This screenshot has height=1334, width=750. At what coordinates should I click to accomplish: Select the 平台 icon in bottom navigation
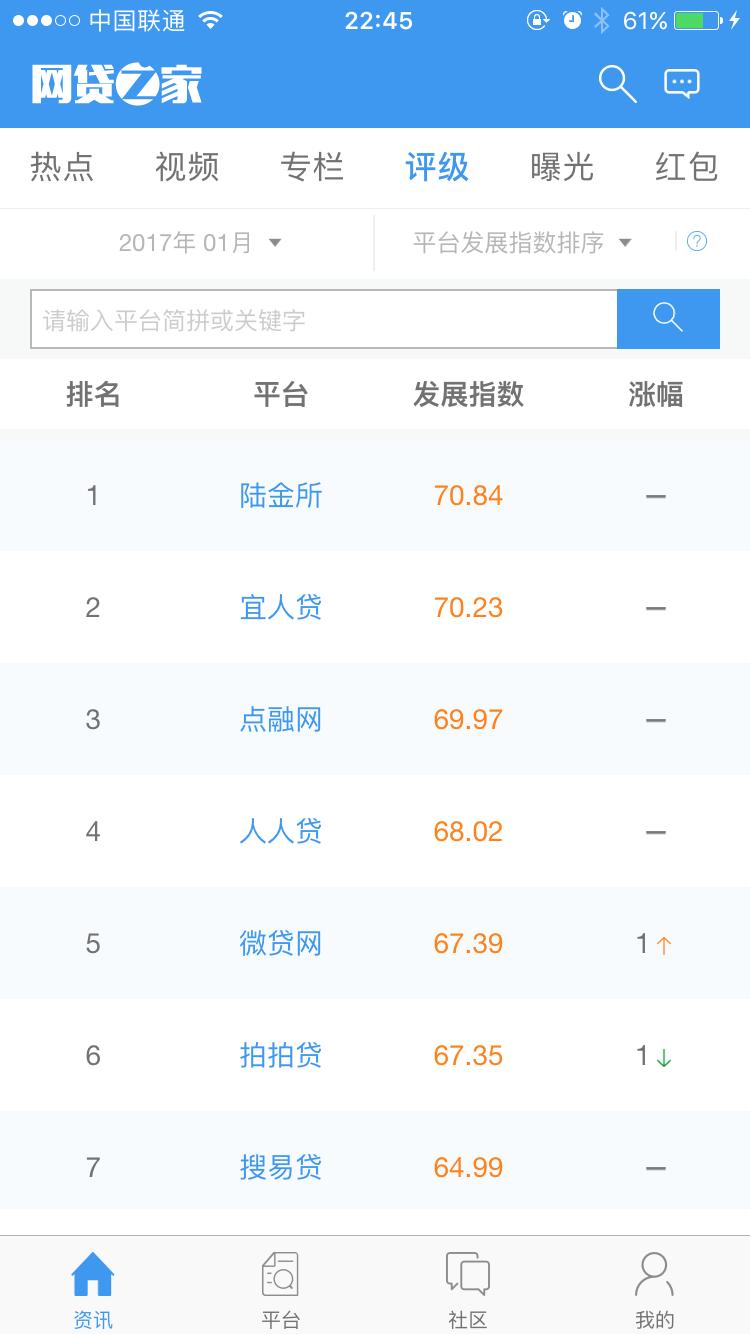[280, 1285]
